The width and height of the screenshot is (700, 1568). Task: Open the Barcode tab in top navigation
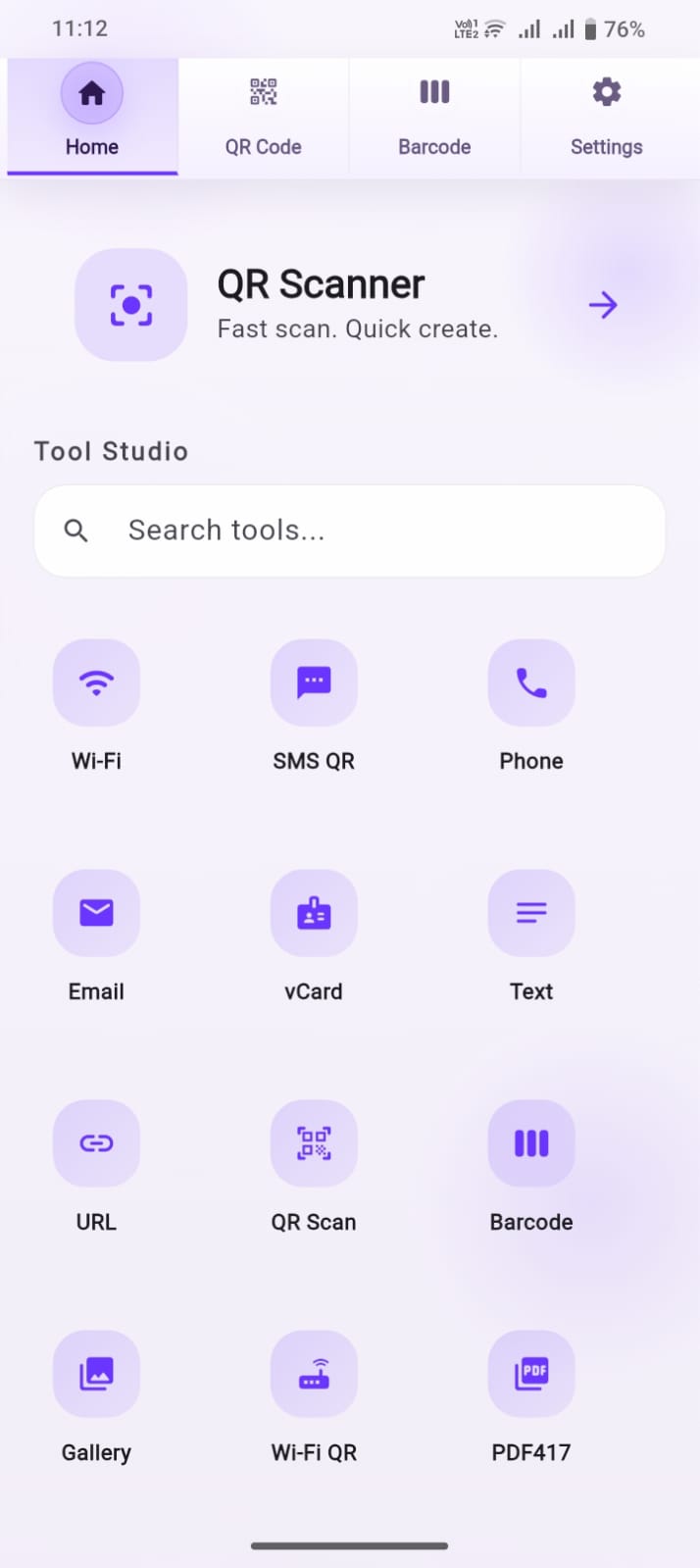[x=434, y=117]
